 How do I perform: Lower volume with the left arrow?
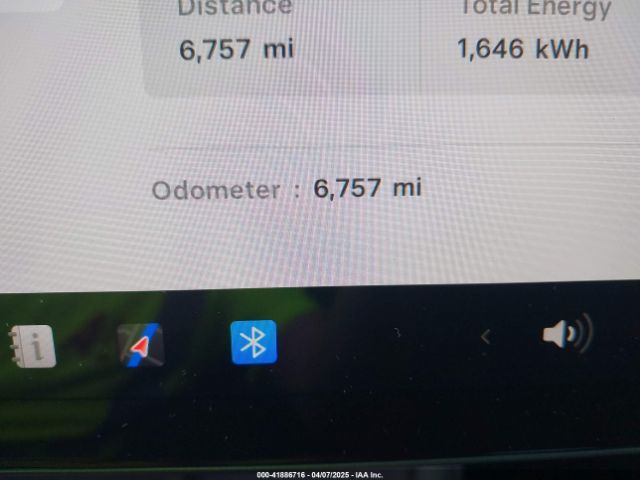[486, 337]
